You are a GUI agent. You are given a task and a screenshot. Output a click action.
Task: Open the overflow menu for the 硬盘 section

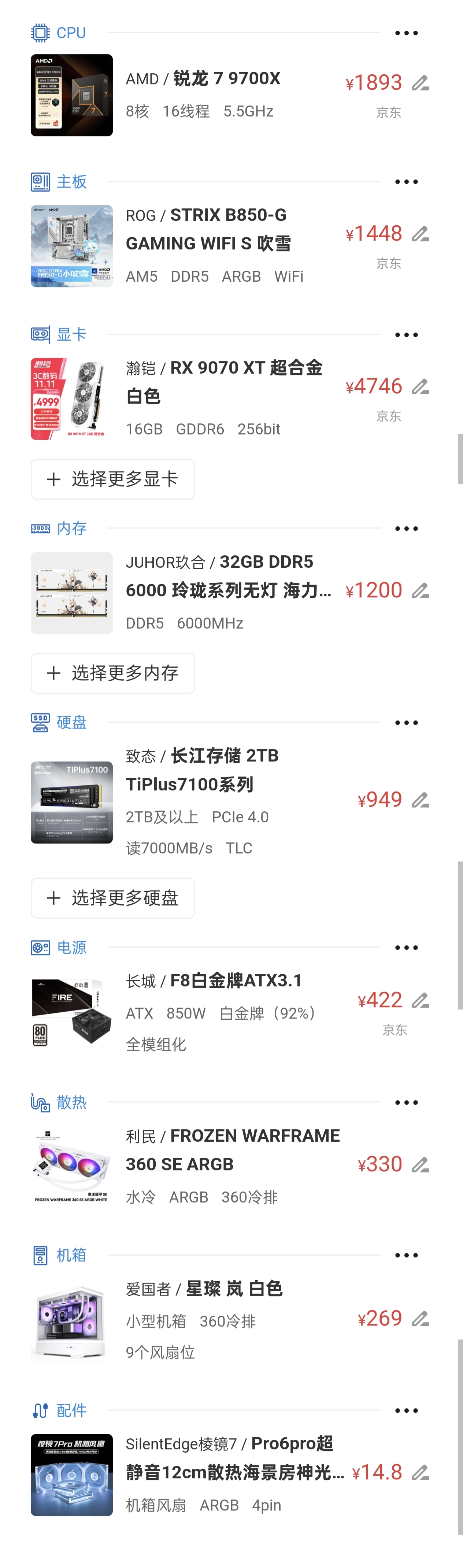406,723
